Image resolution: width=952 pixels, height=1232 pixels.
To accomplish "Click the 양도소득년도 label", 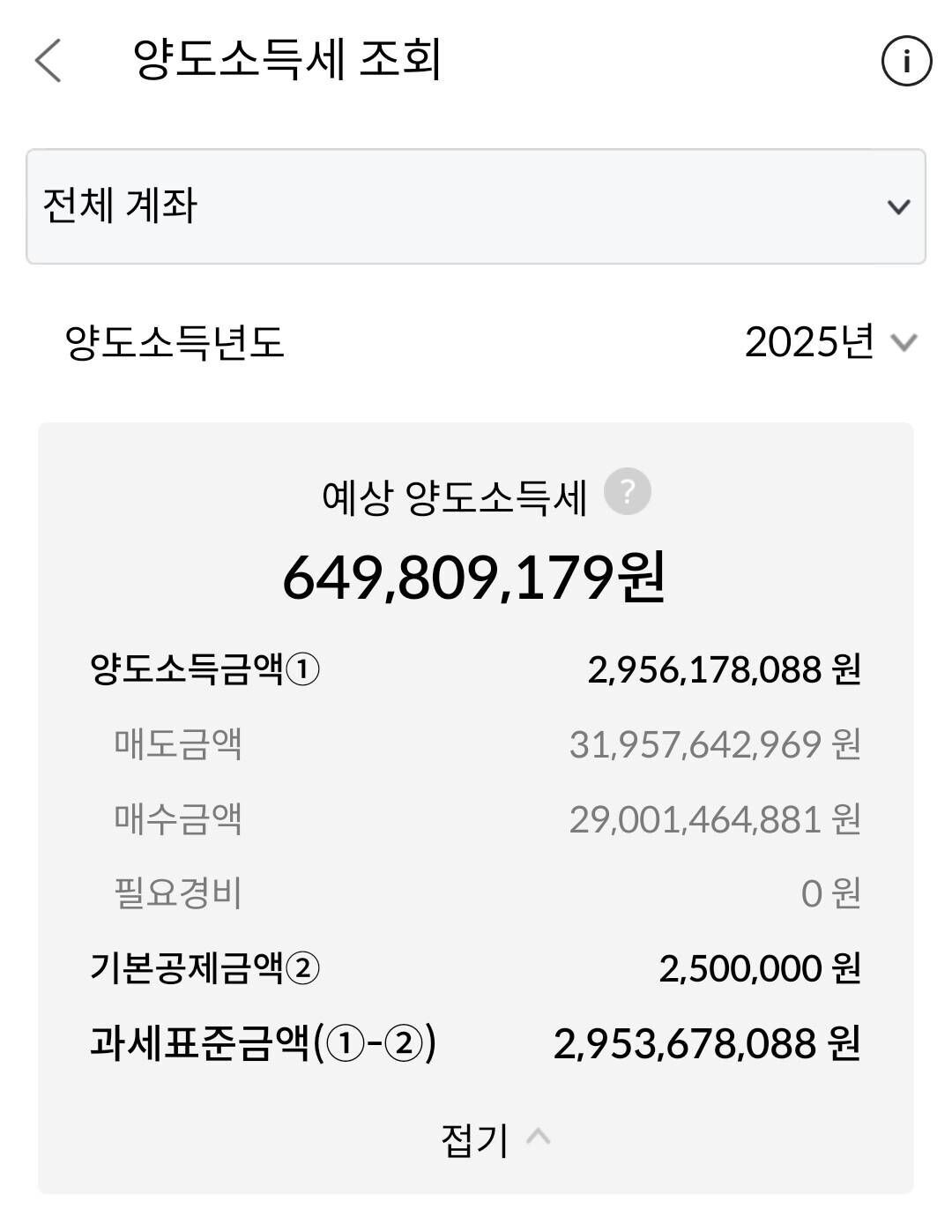I will point(174,344).
